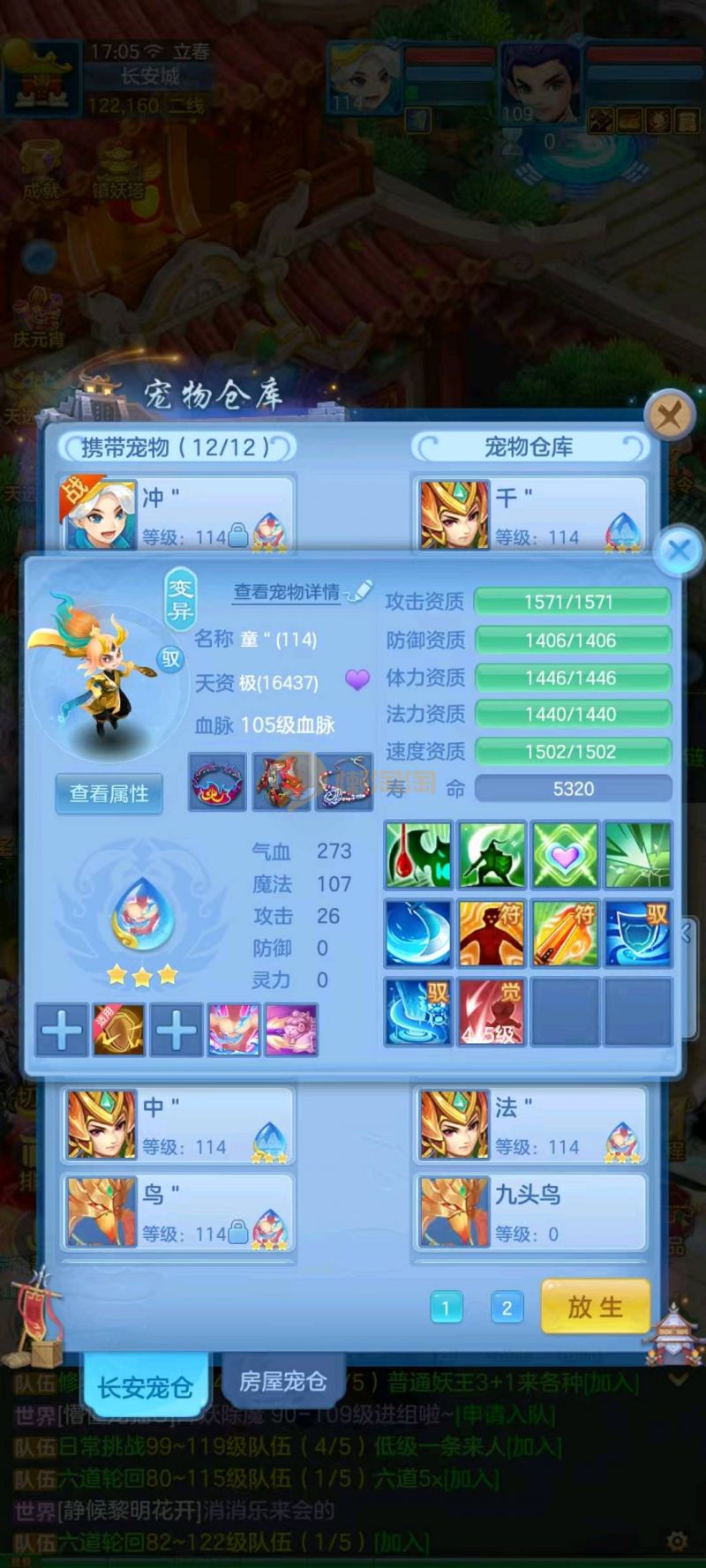Viewport: 706px width, 1568px height.
Task: Switch to 长安宠仓 tab
Action: coord(146,1387)
